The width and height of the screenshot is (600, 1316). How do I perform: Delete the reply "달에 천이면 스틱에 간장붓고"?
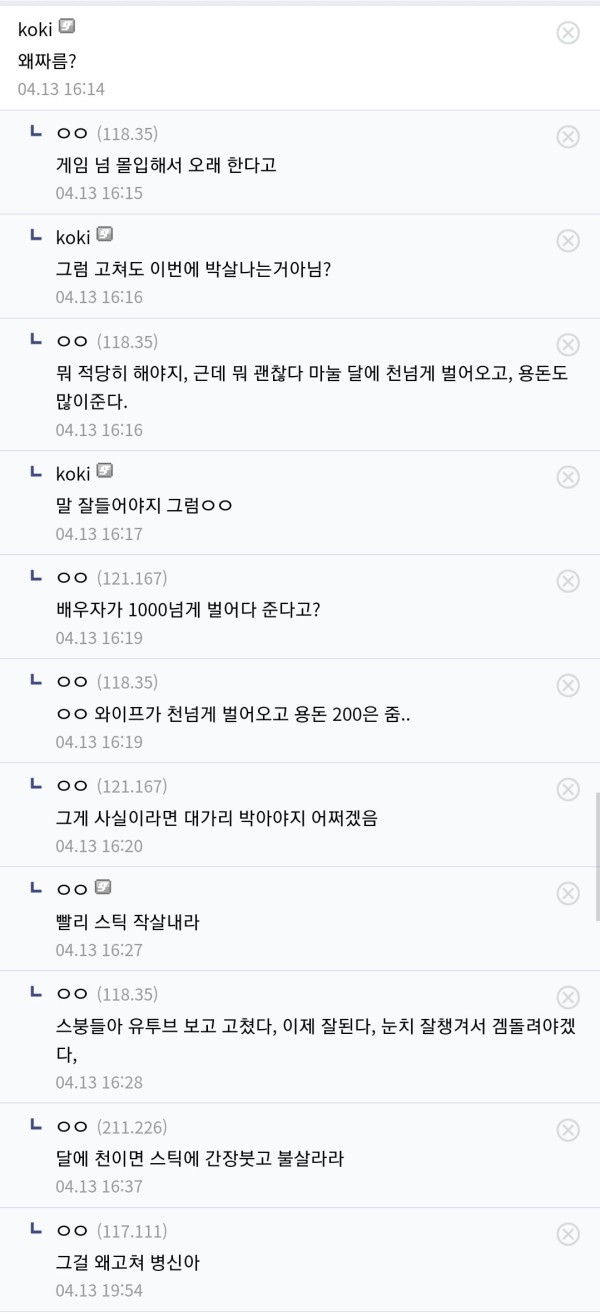[x=567, y=1130]
